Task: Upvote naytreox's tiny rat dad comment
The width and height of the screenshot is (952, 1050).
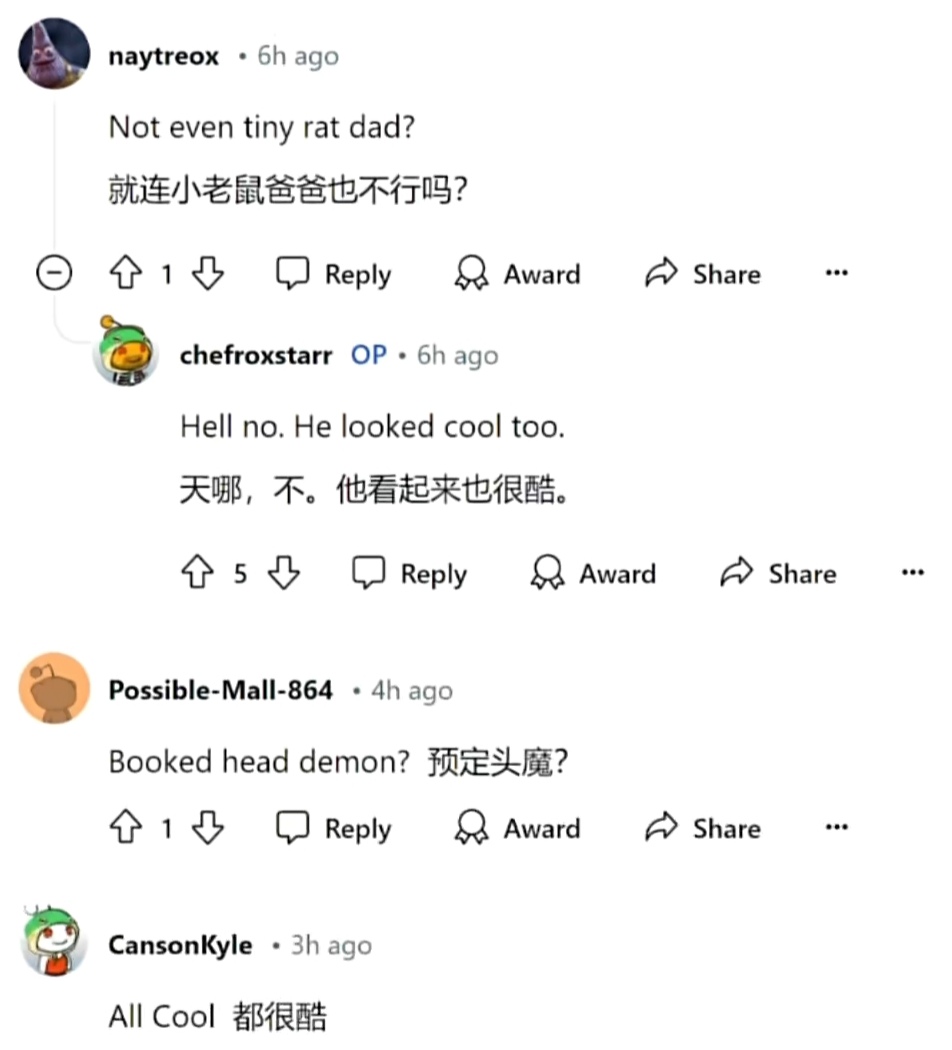Action: point(126,273)
